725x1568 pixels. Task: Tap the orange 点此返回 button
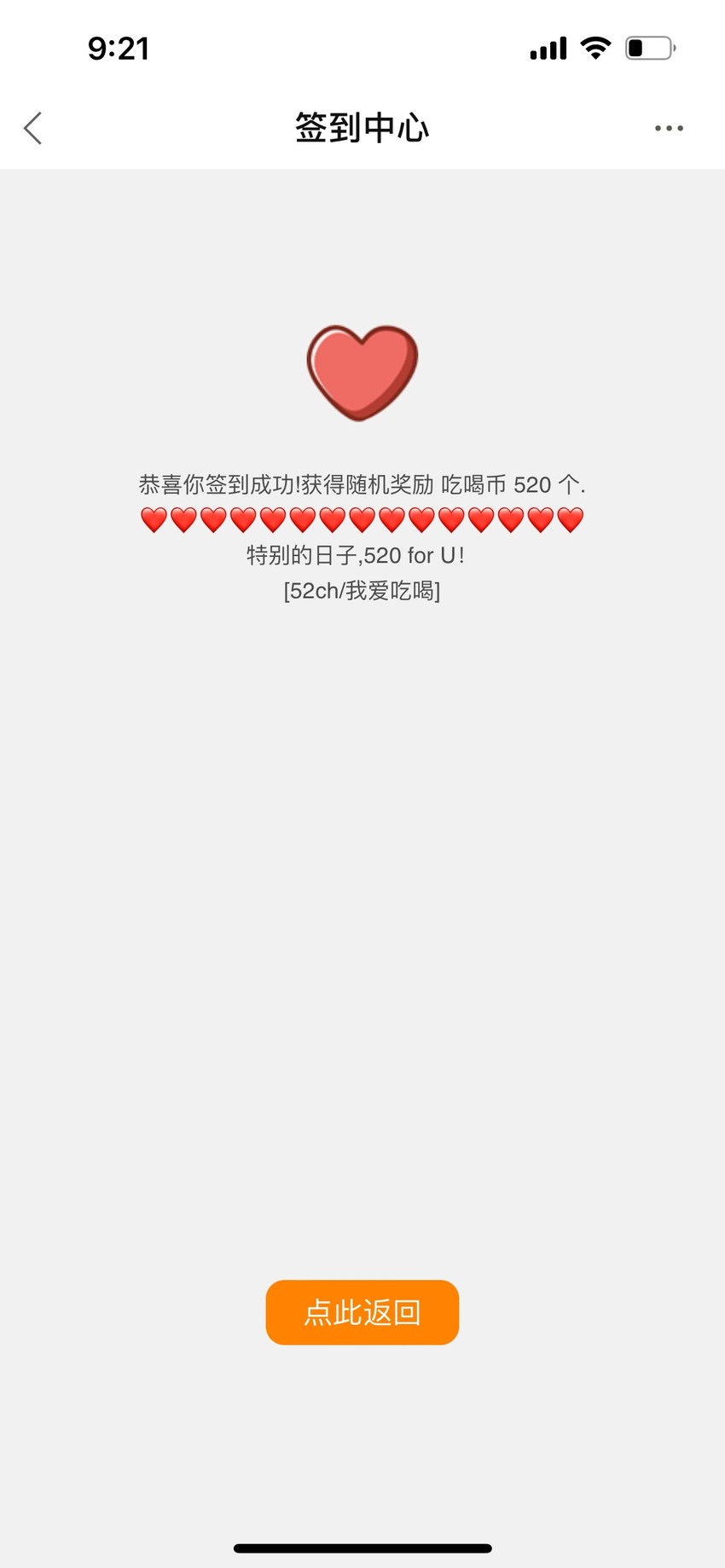(362, 1311)
